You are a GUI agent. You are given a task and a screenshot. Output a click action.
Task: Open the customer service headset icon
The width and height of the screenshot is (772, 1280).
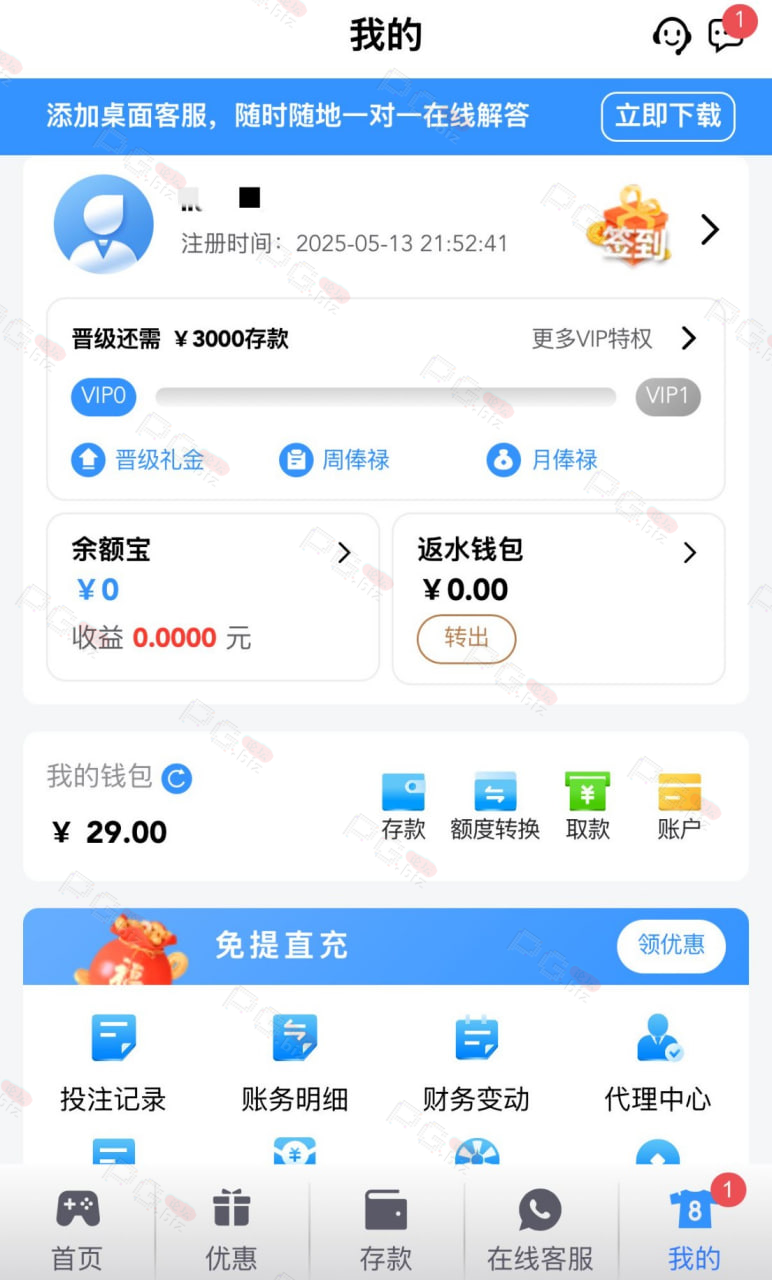(671, 36)
